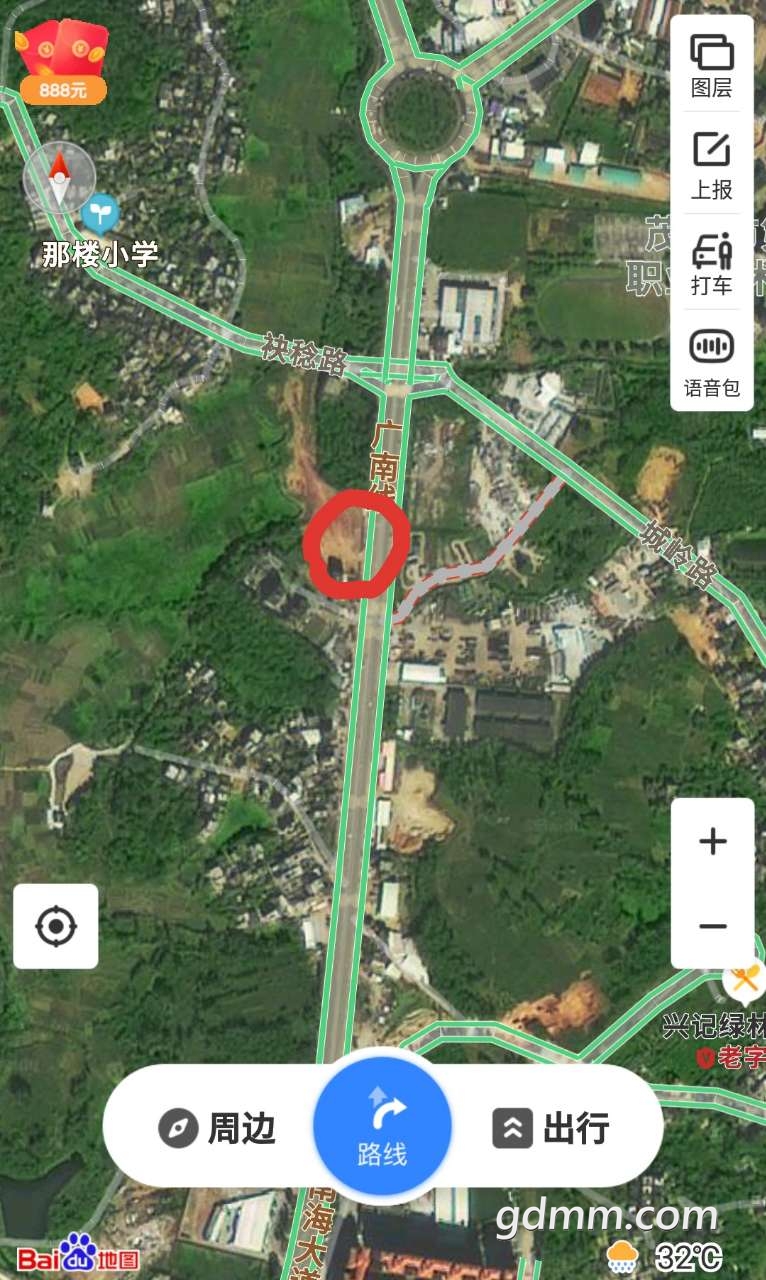
Task: Open the 图层 map layers panel
Action: click(x=712, y=66)
